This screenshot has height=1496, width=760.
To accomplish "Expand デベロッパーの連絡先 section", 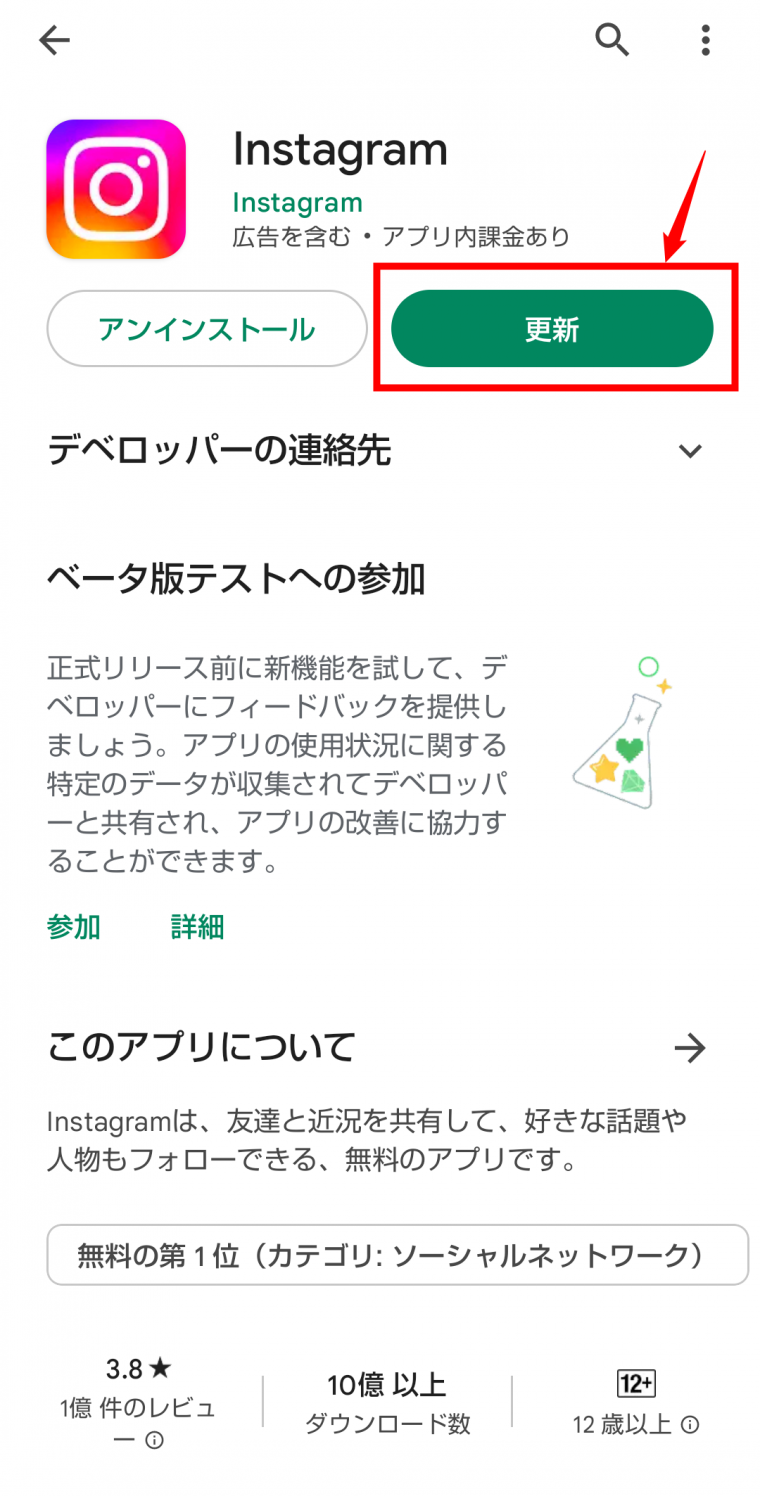I will [690, 451].
